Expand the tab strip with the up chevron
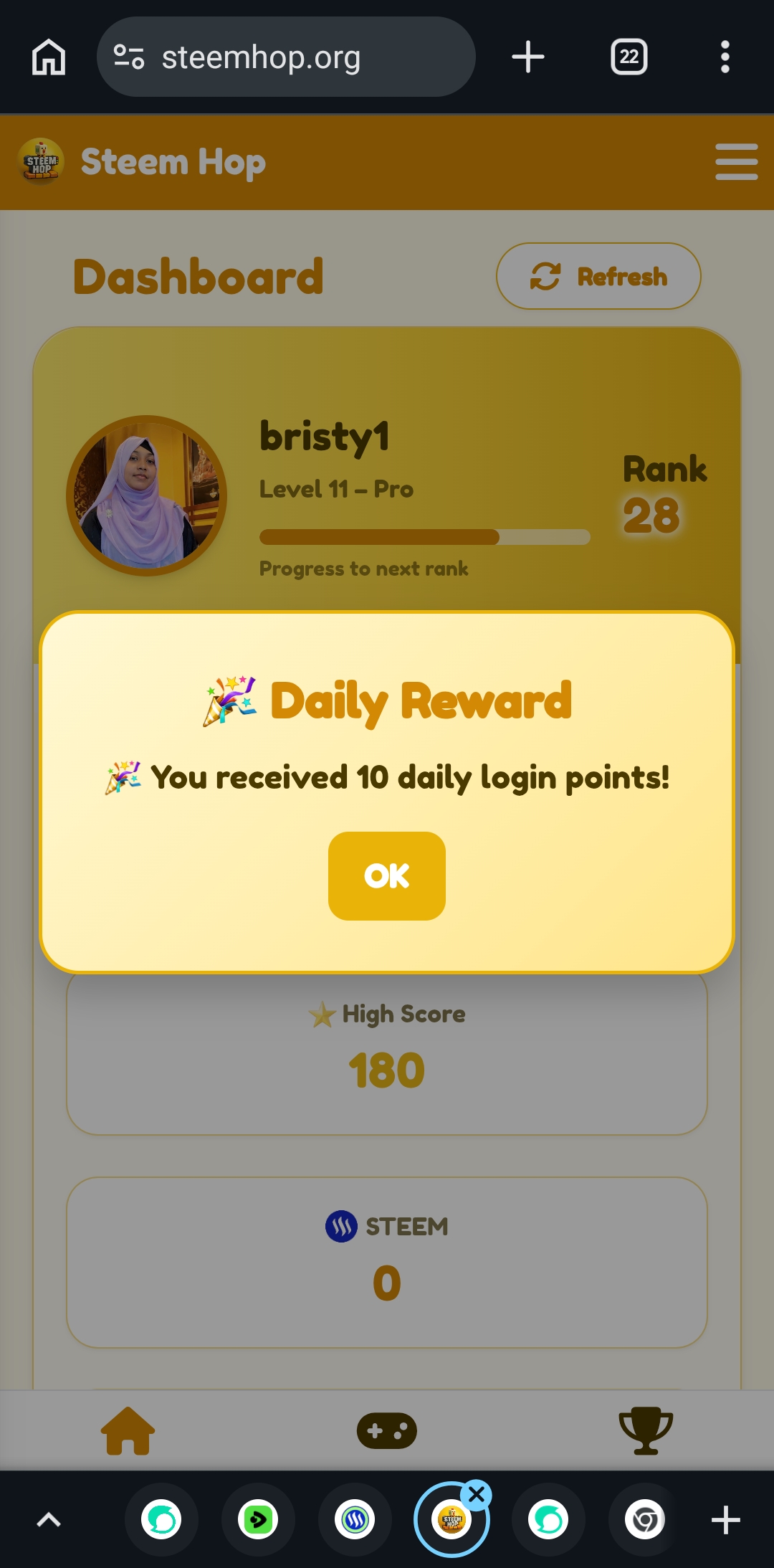Screen dimensions: 774x1568 click(x=49, y=1519)
